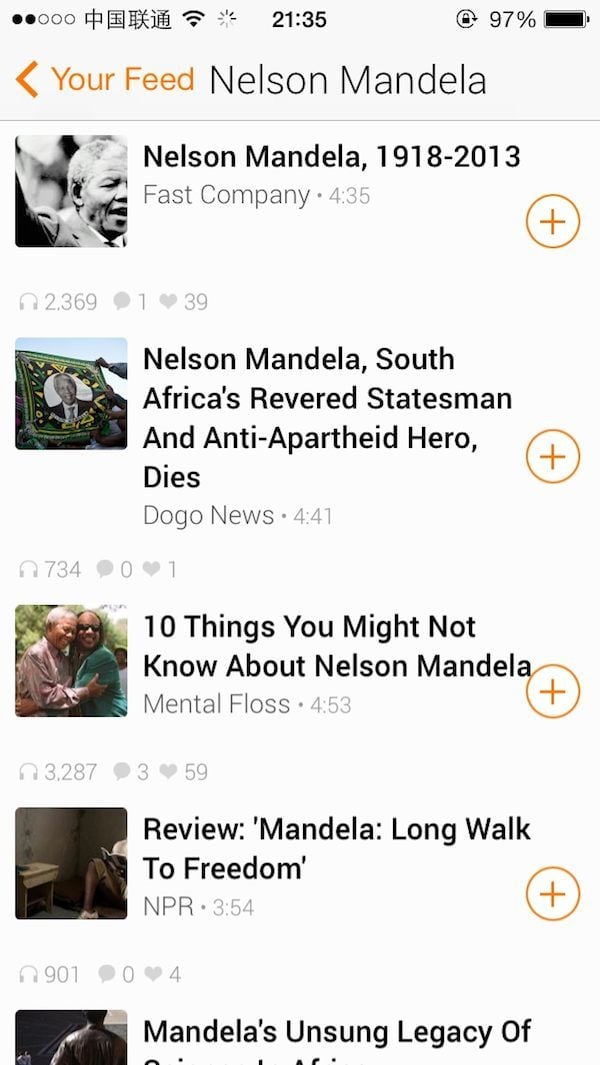600x1065 pixels.
Task: Add the NPR review to playlist
Action: (x=552, y=894)
